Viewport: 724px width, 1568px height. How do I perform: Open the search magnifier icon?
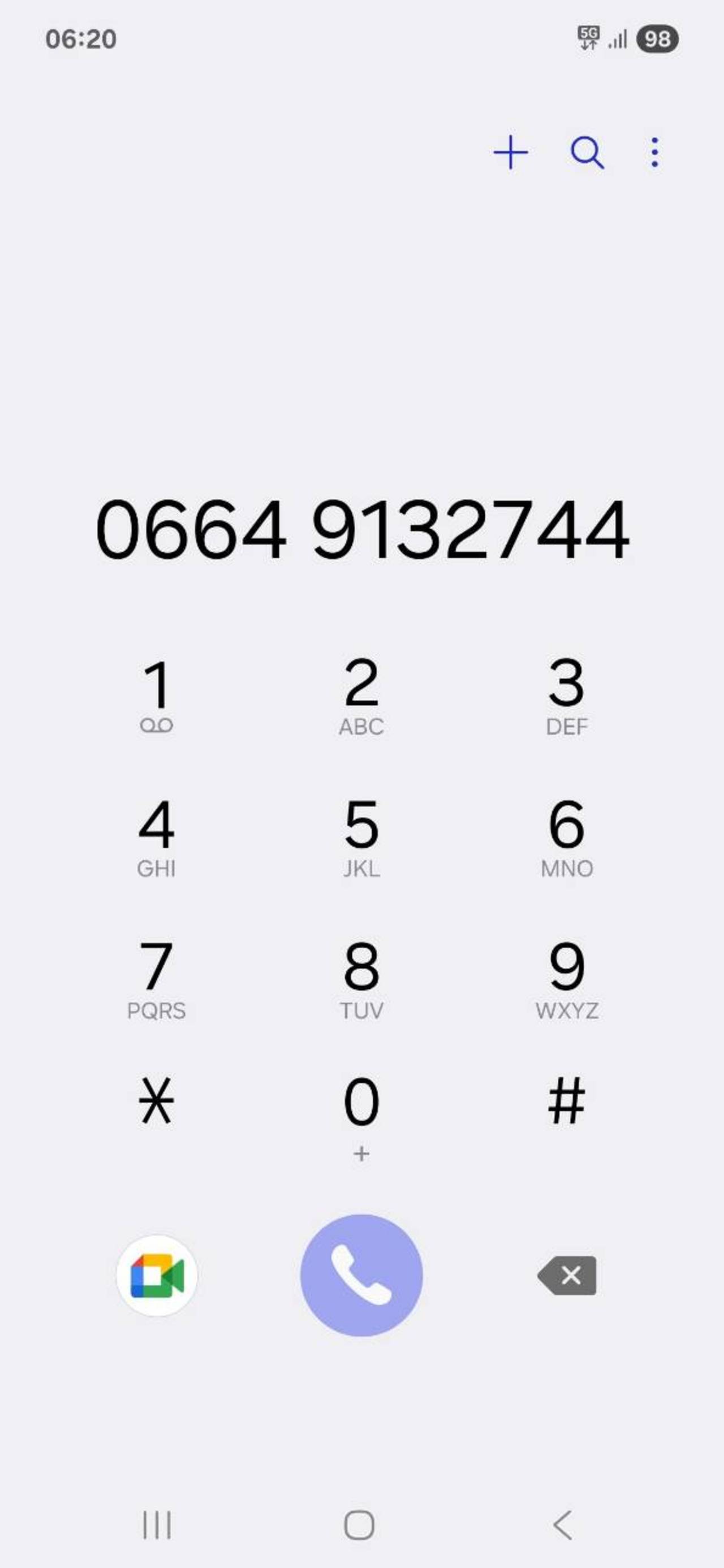click(x=587, y=152)
